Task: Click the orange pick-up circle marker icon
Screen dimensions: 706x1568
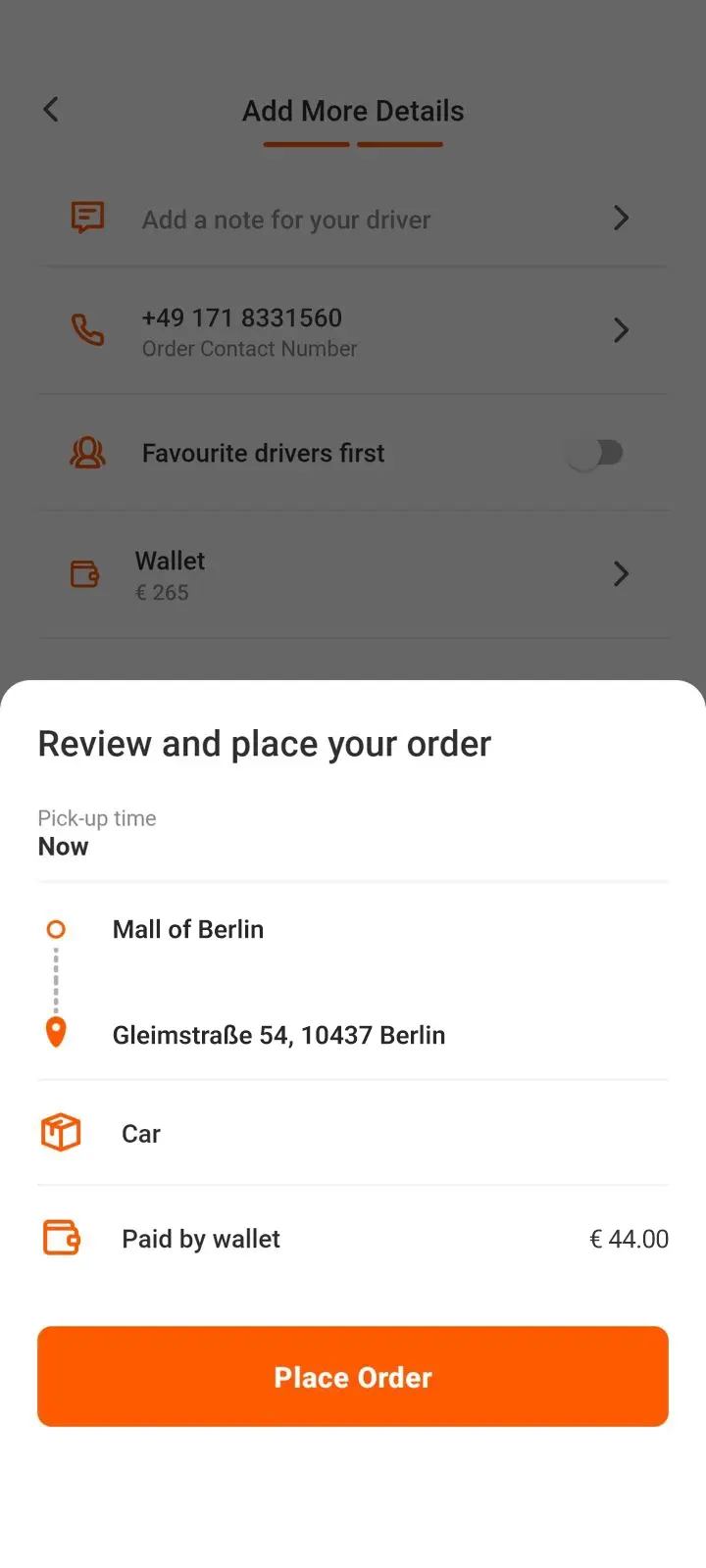Action: pos(56,929)
